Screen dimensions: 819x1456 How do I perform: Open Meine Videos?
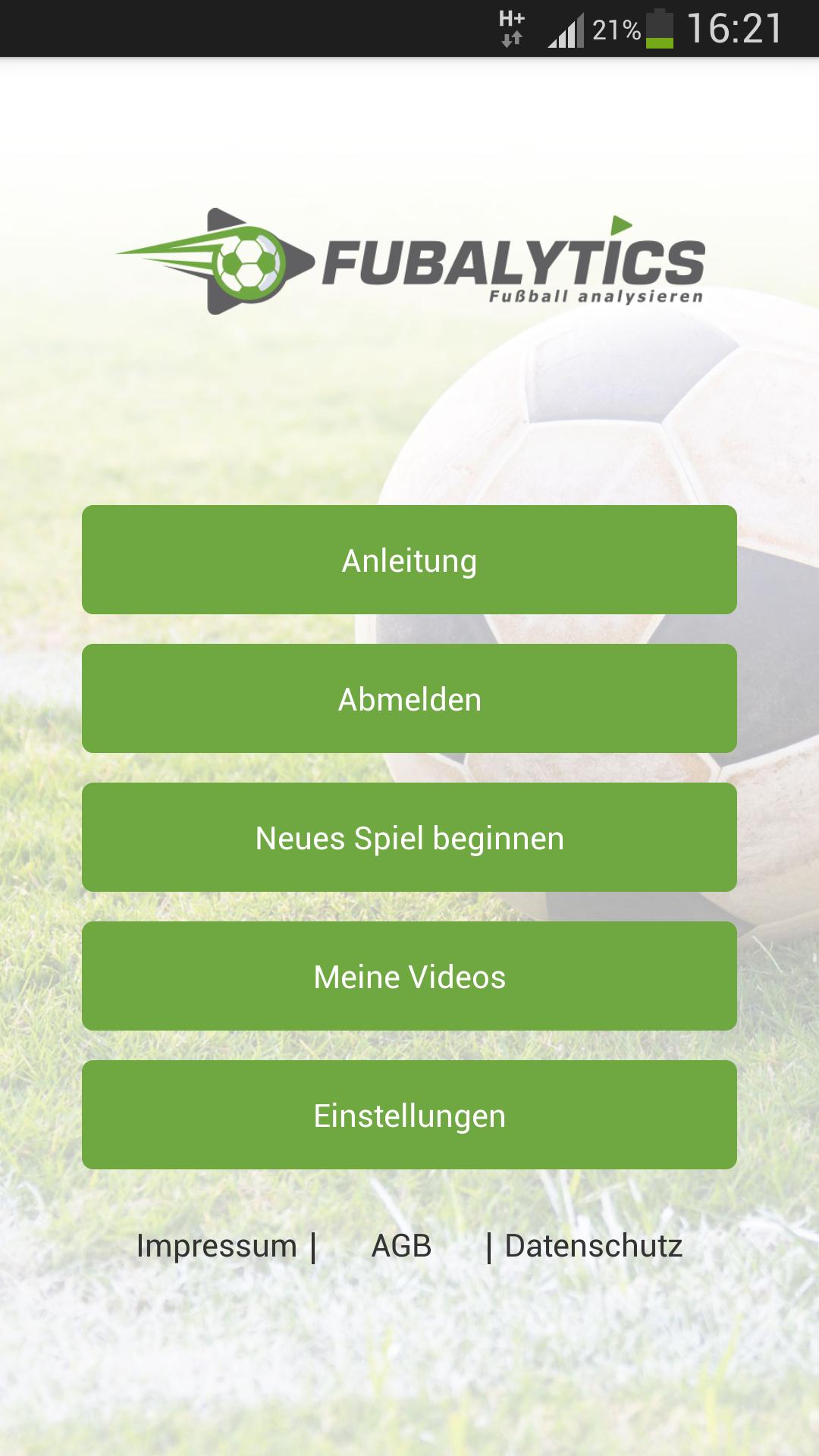click(x=409, y=976)
